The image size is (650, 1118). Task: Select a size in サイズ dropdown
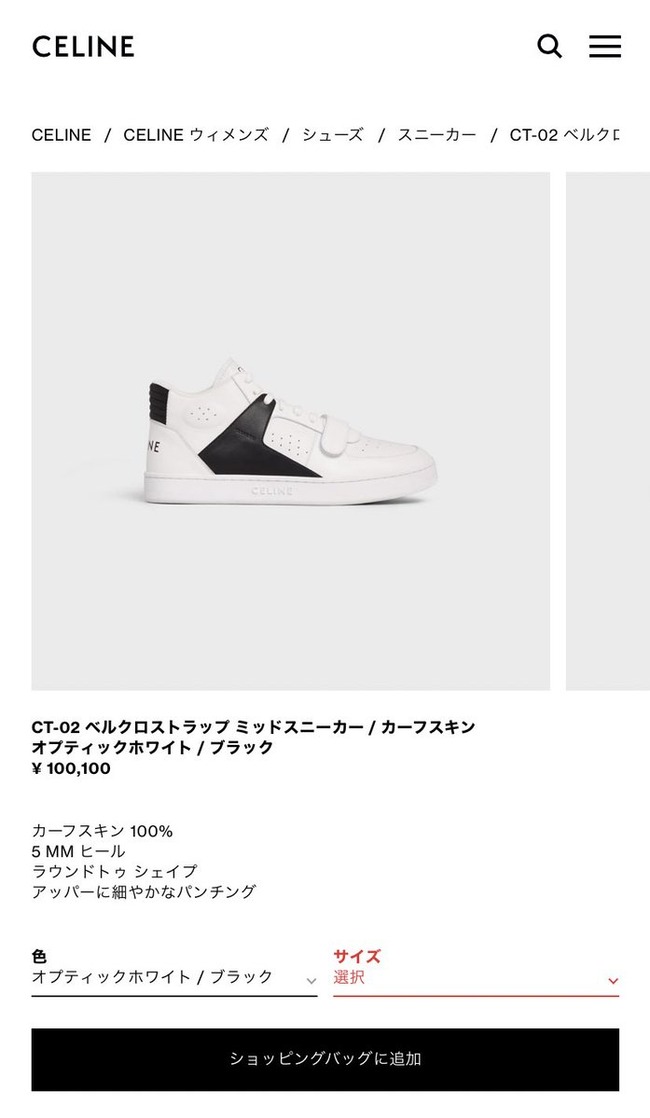tap(475, 978)
